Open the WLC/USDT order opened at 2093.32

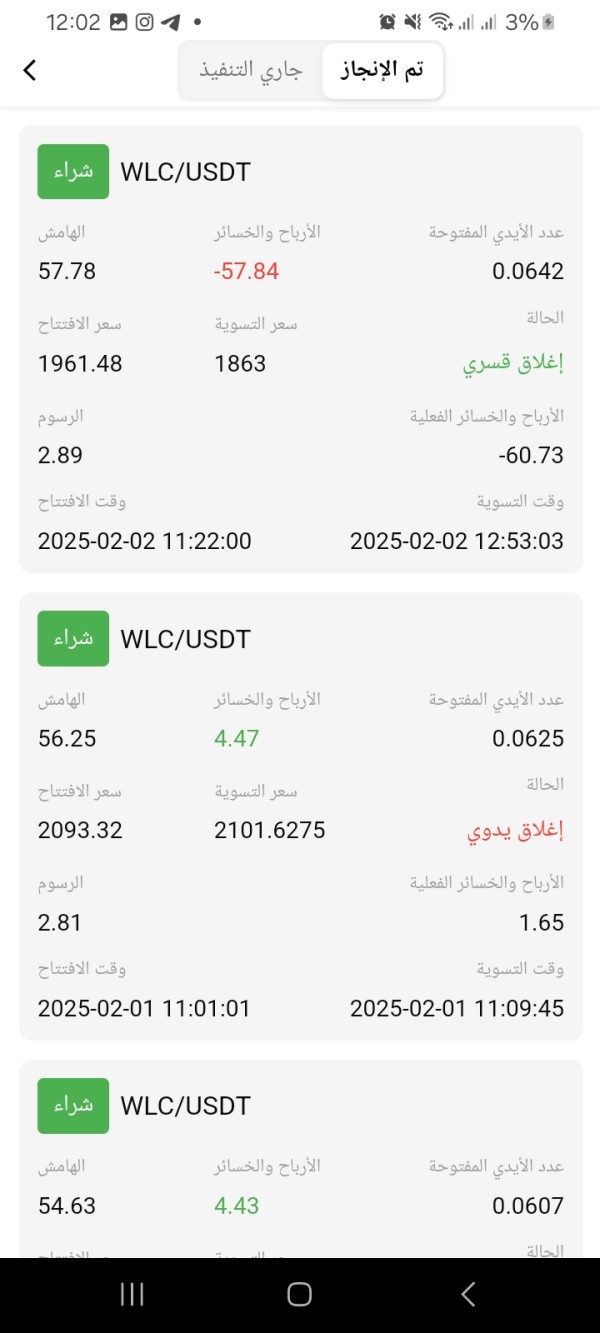click(x=300, y=815)
